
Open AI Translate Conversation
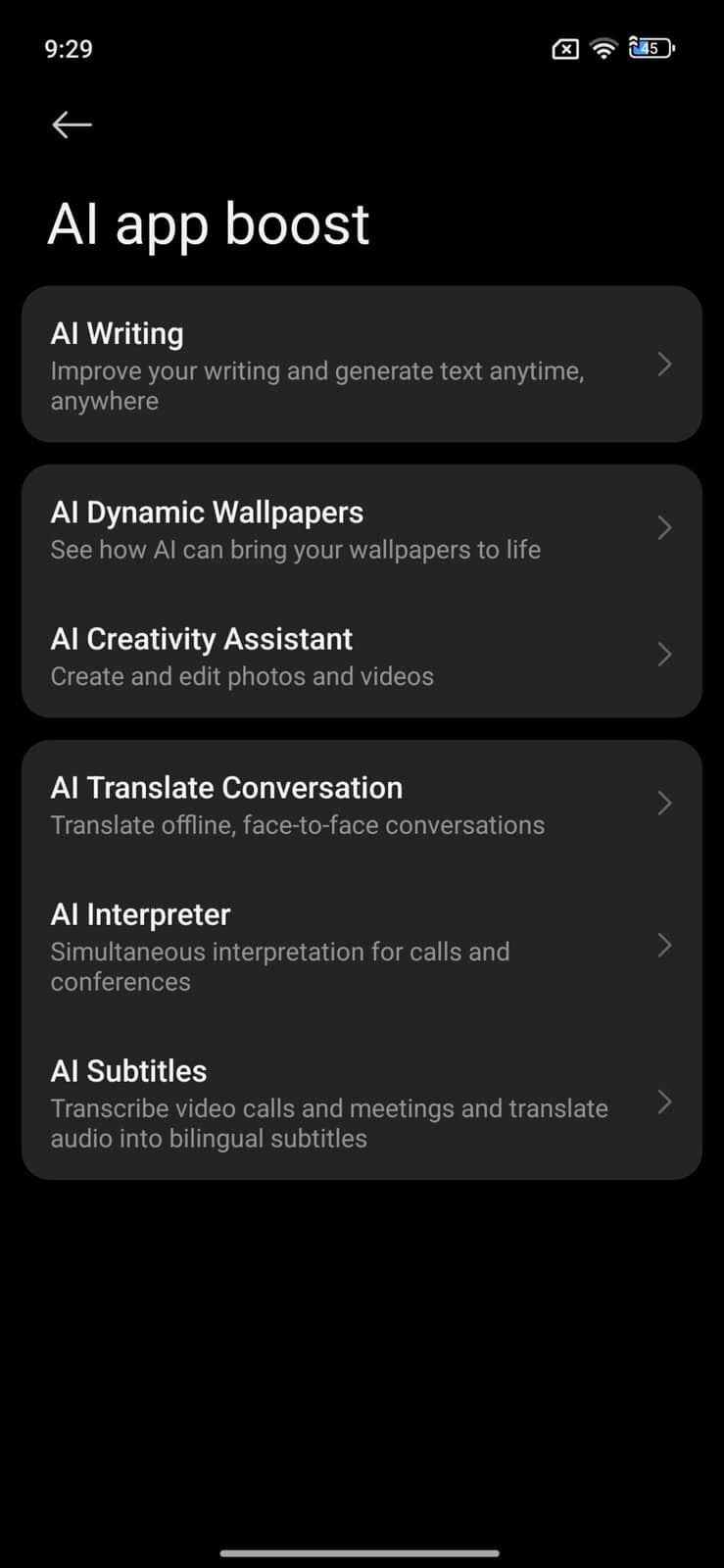361,805
